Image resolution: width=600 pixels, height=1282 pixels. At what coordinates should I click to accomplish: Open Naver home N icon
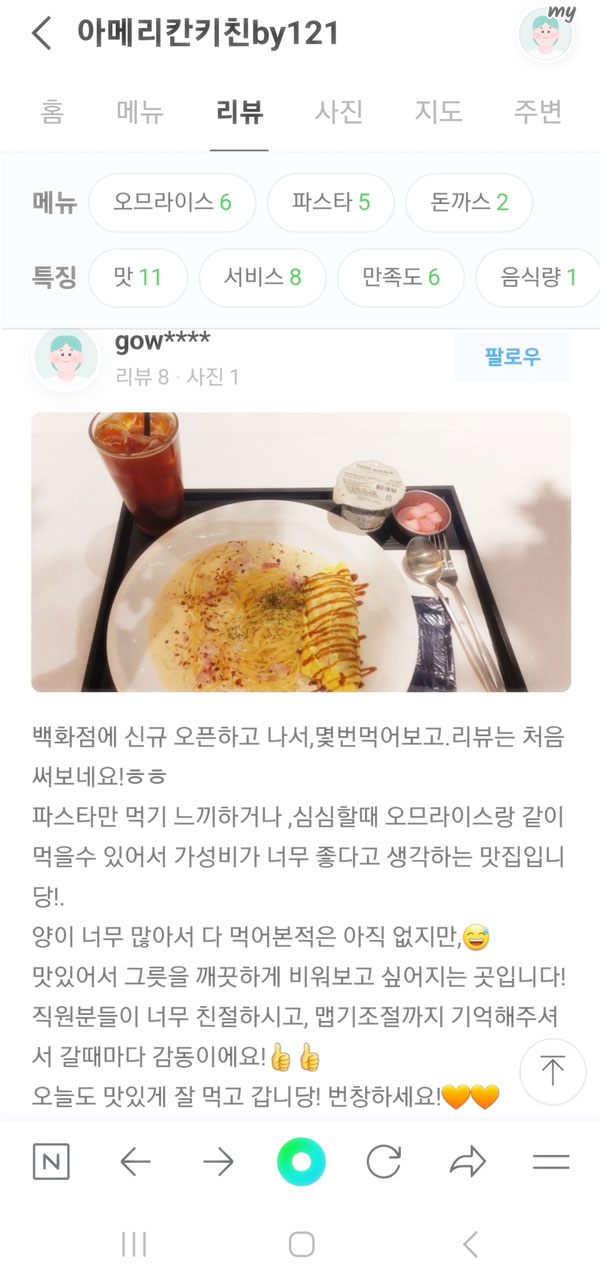52,1162
